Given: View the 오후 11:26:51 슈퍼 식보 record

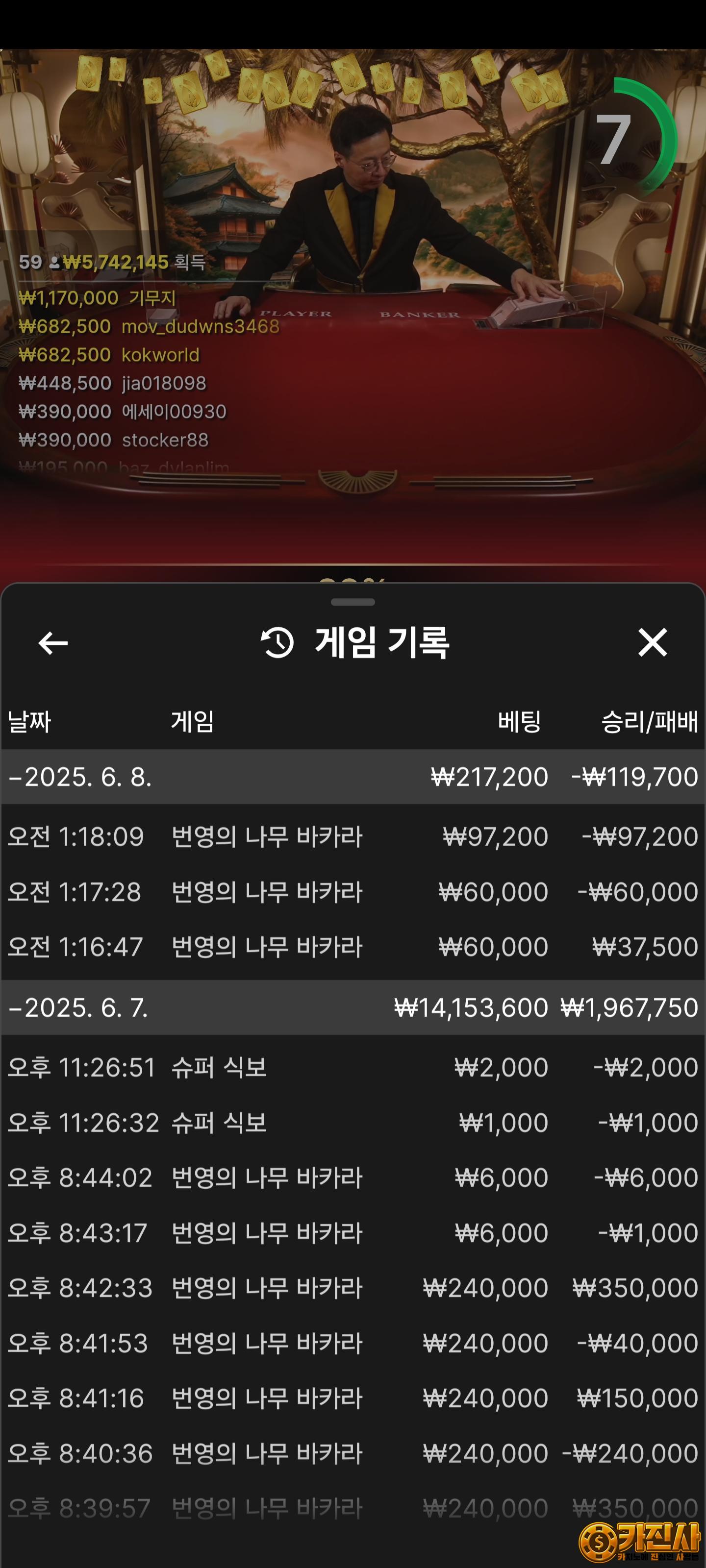Looking at the screenshot, I should [353, 1067].
